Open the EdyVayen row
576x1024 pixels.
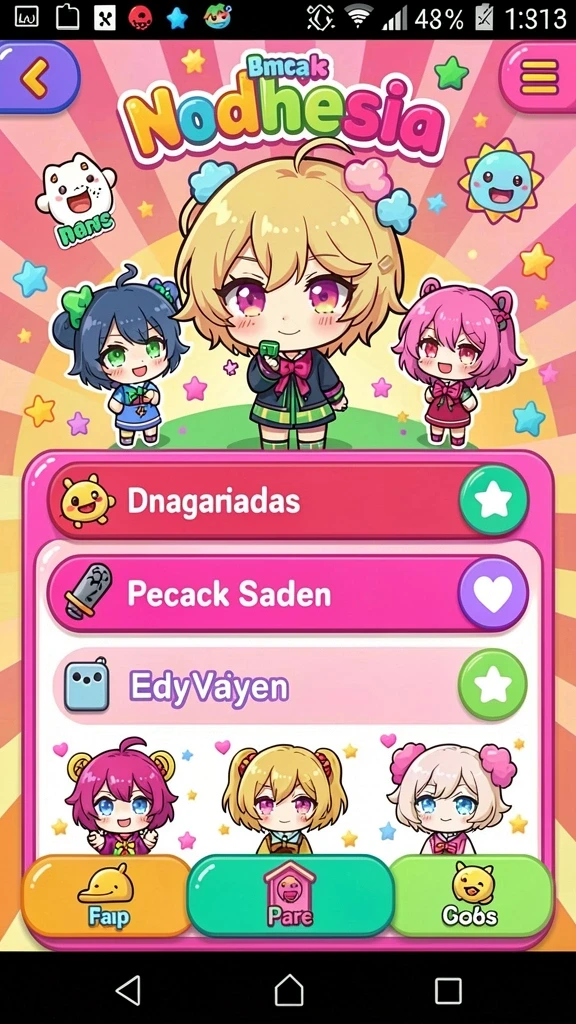tap(289, 686)
